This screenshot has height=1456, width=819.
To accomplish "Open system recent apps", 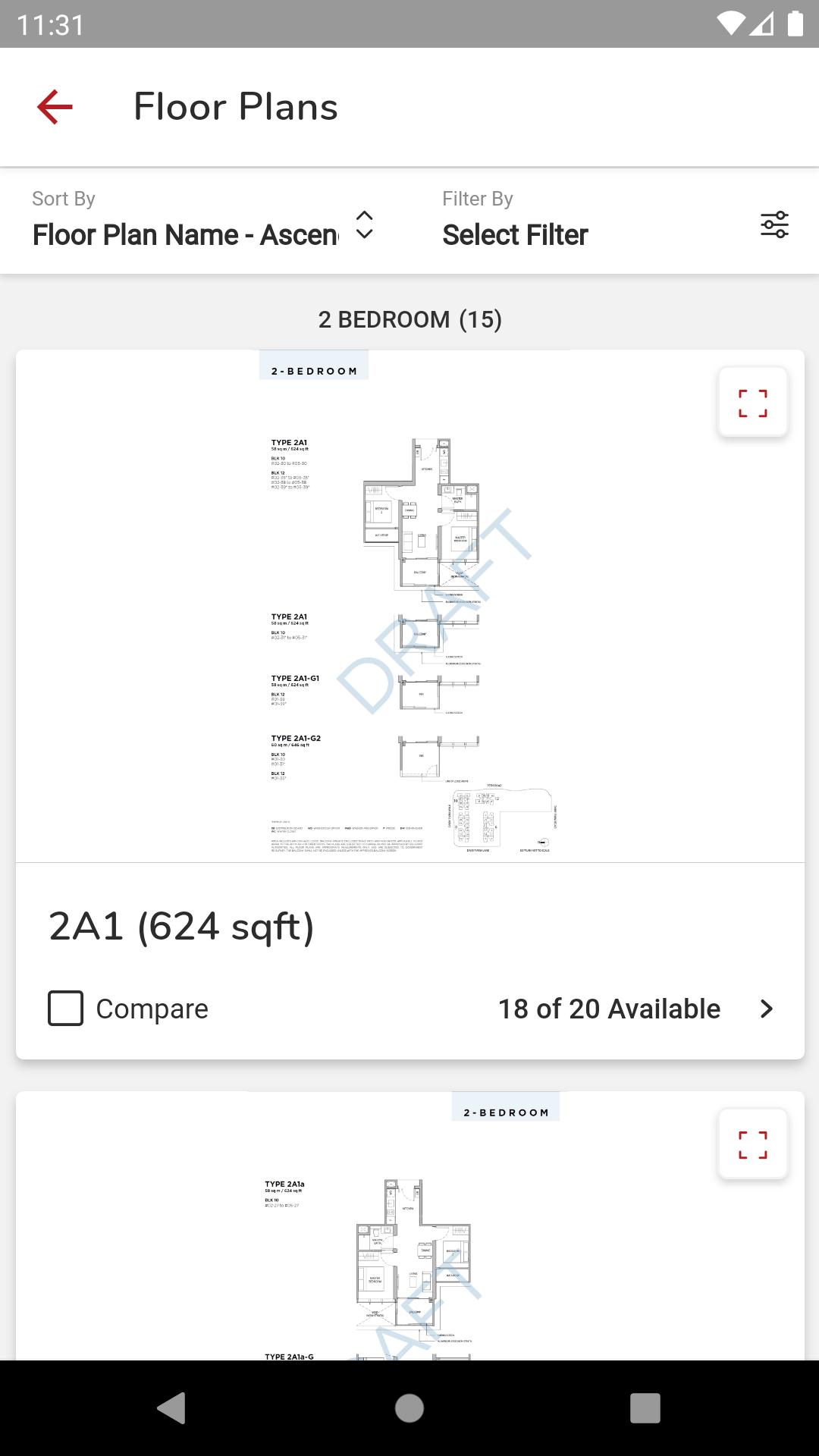I will [645, 1408].
